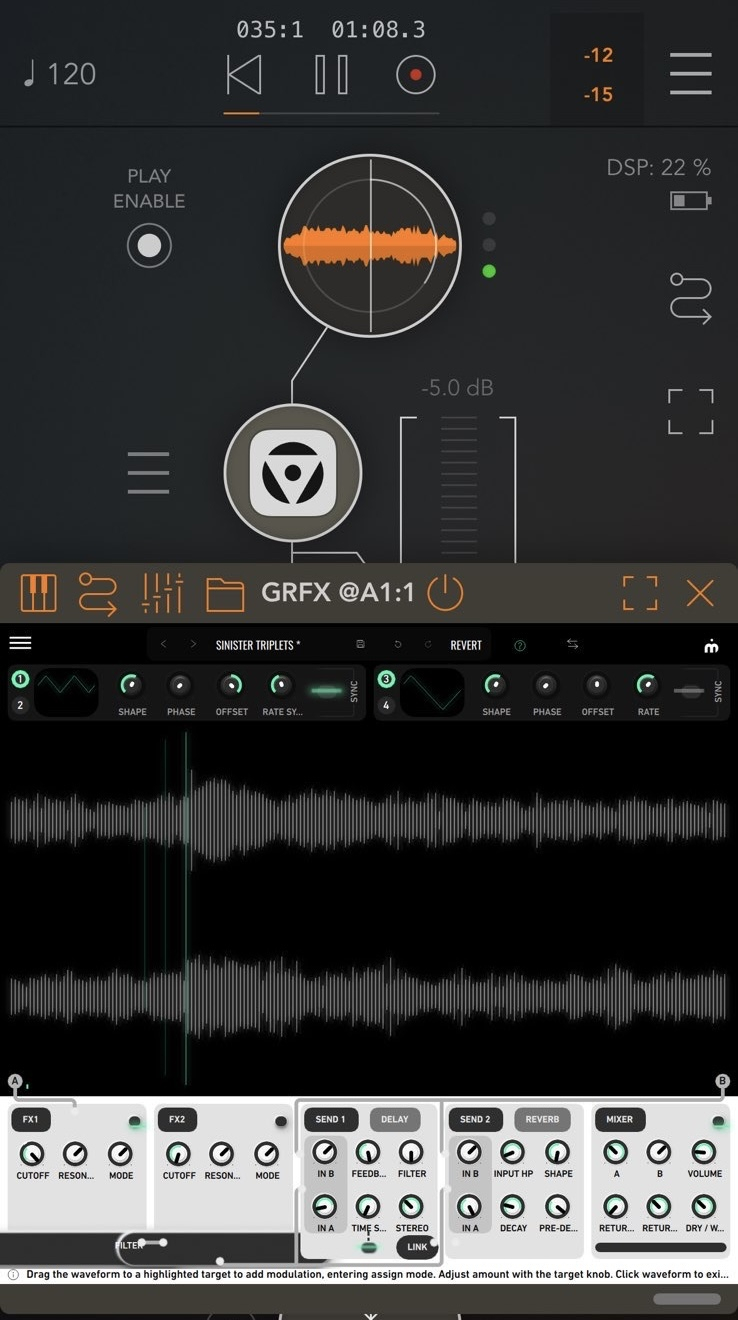Open the MIXER section header
The image size is (738, 1320).
pos(619,1119)
